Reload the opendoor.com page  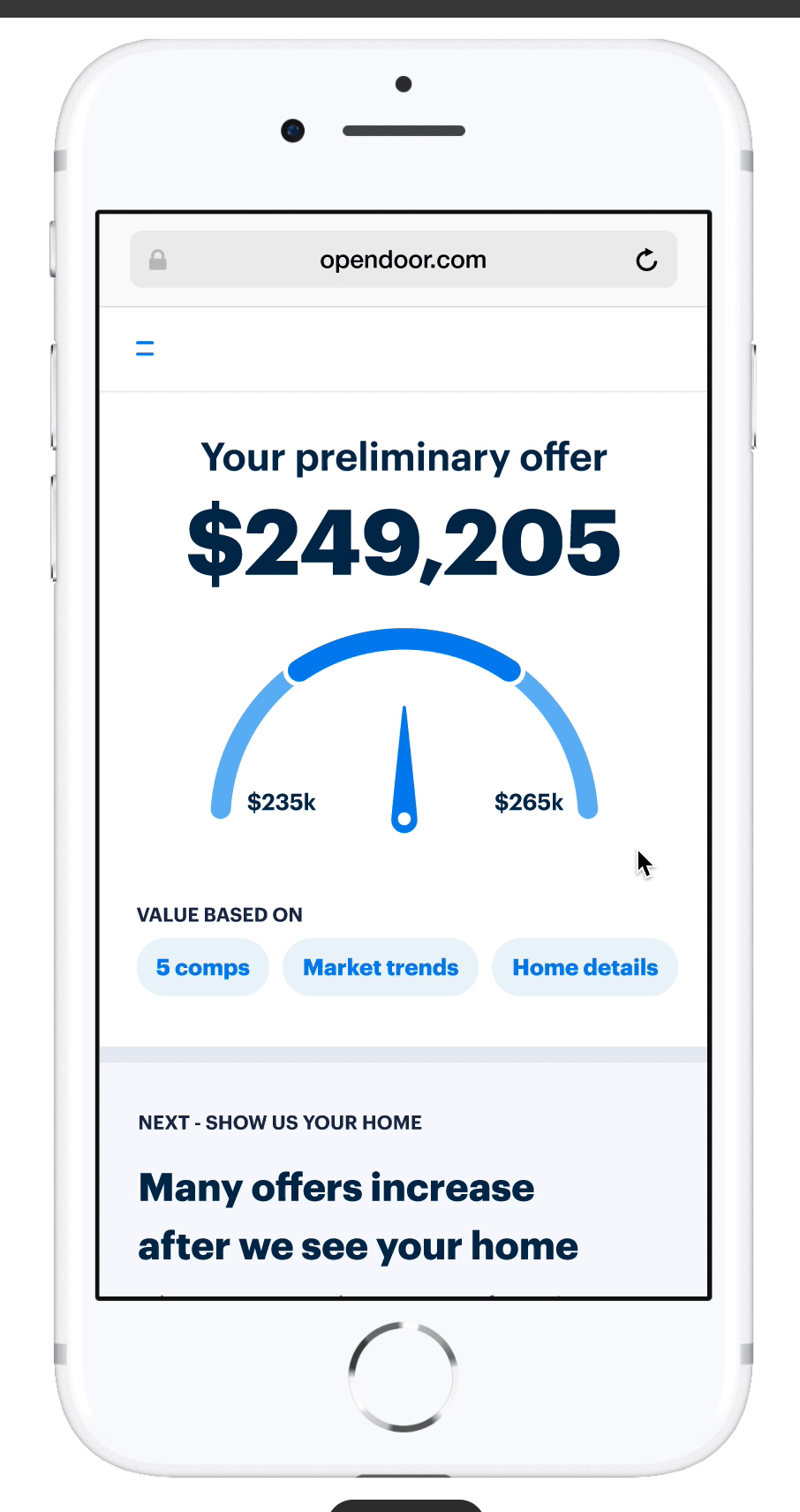(x=646, y=260)
